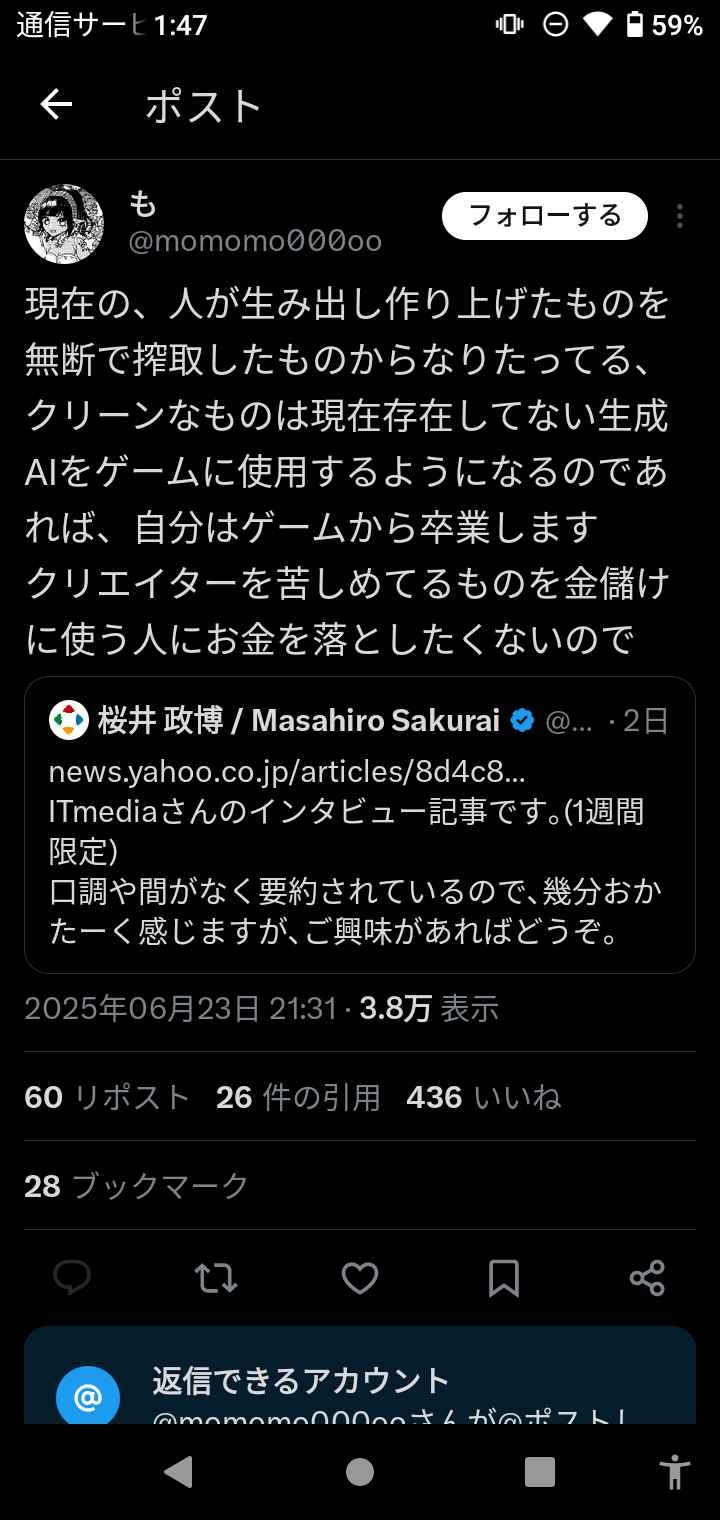View the 26 件の引用 quotes

click(298, 1097)
